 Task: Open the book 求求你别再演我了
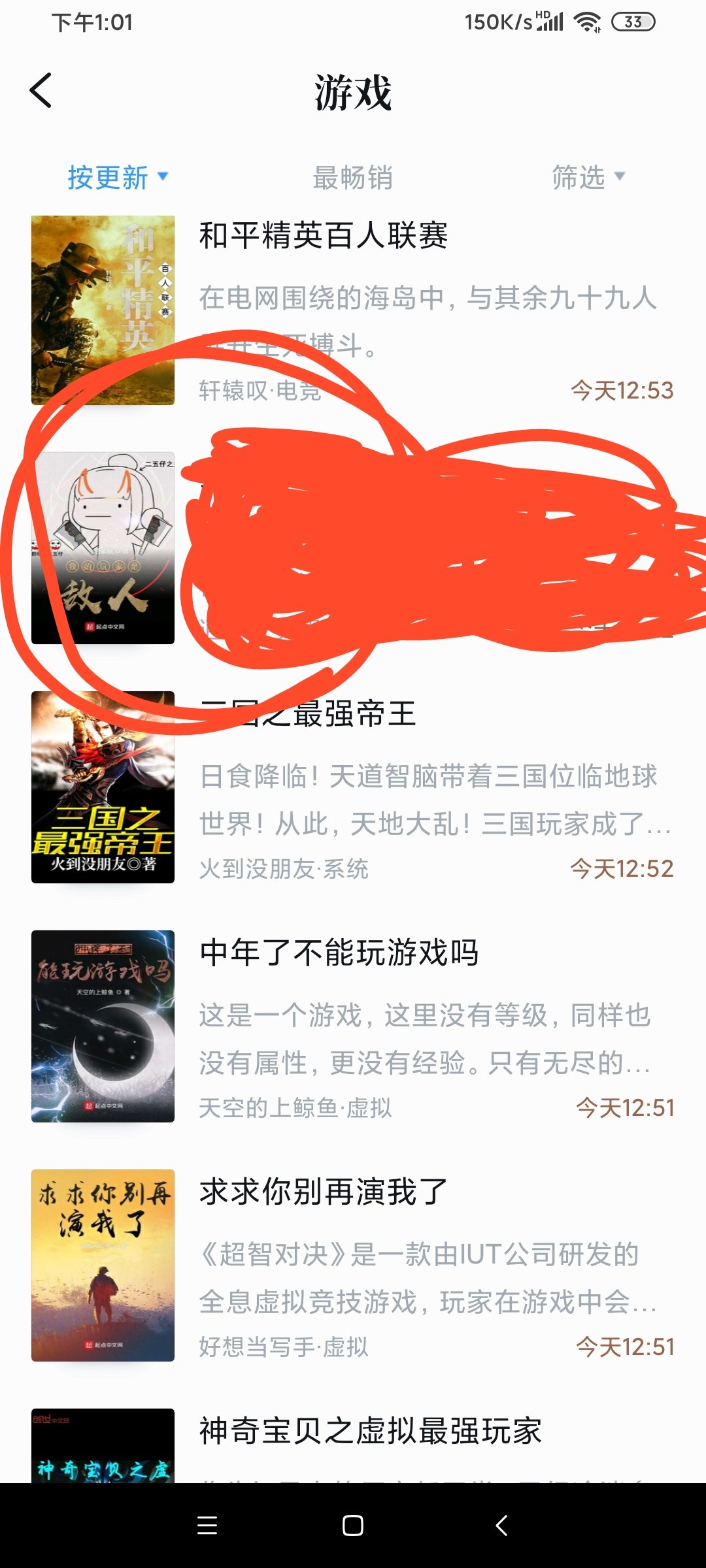coord(324,1192)
